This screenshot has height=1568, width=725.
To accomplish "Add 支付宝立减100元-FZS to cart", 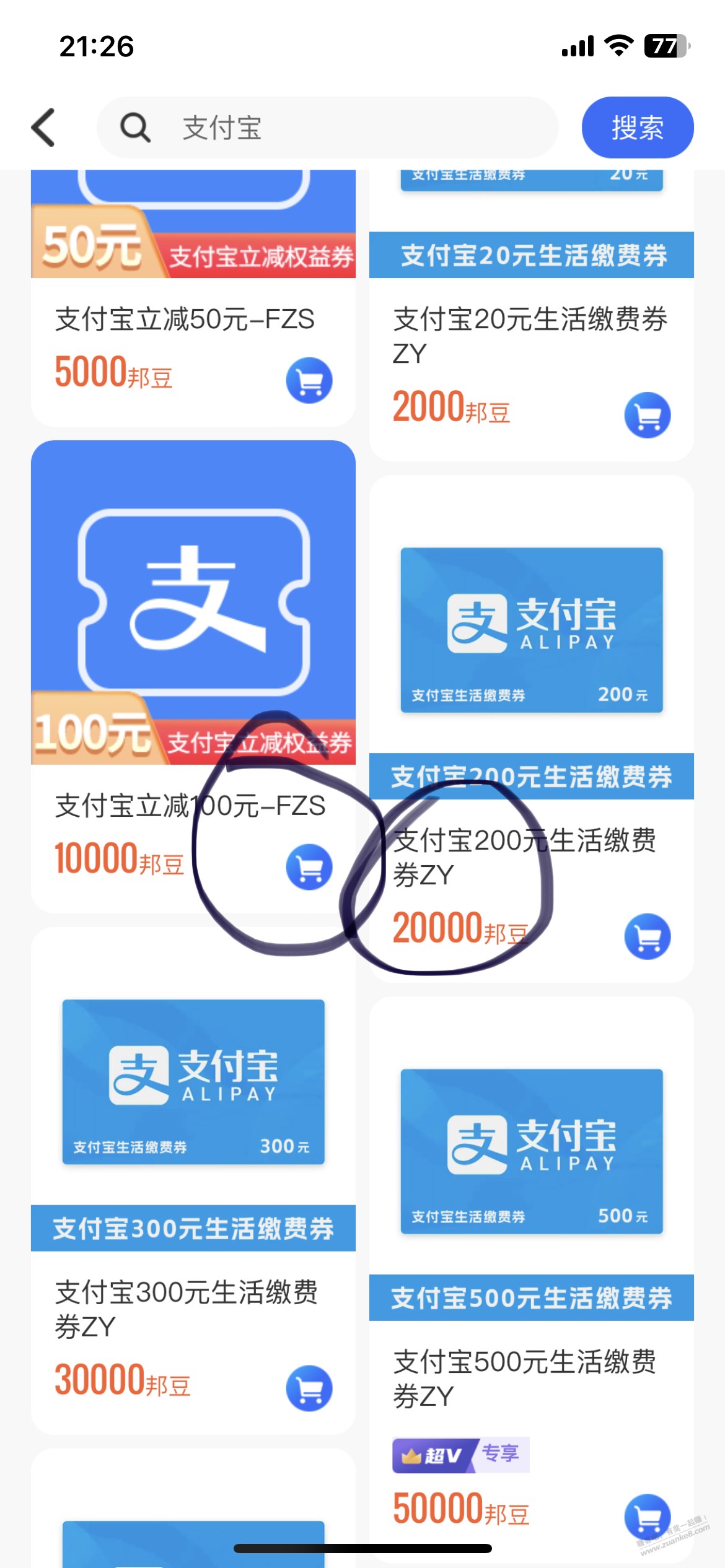I will (309, 867).
